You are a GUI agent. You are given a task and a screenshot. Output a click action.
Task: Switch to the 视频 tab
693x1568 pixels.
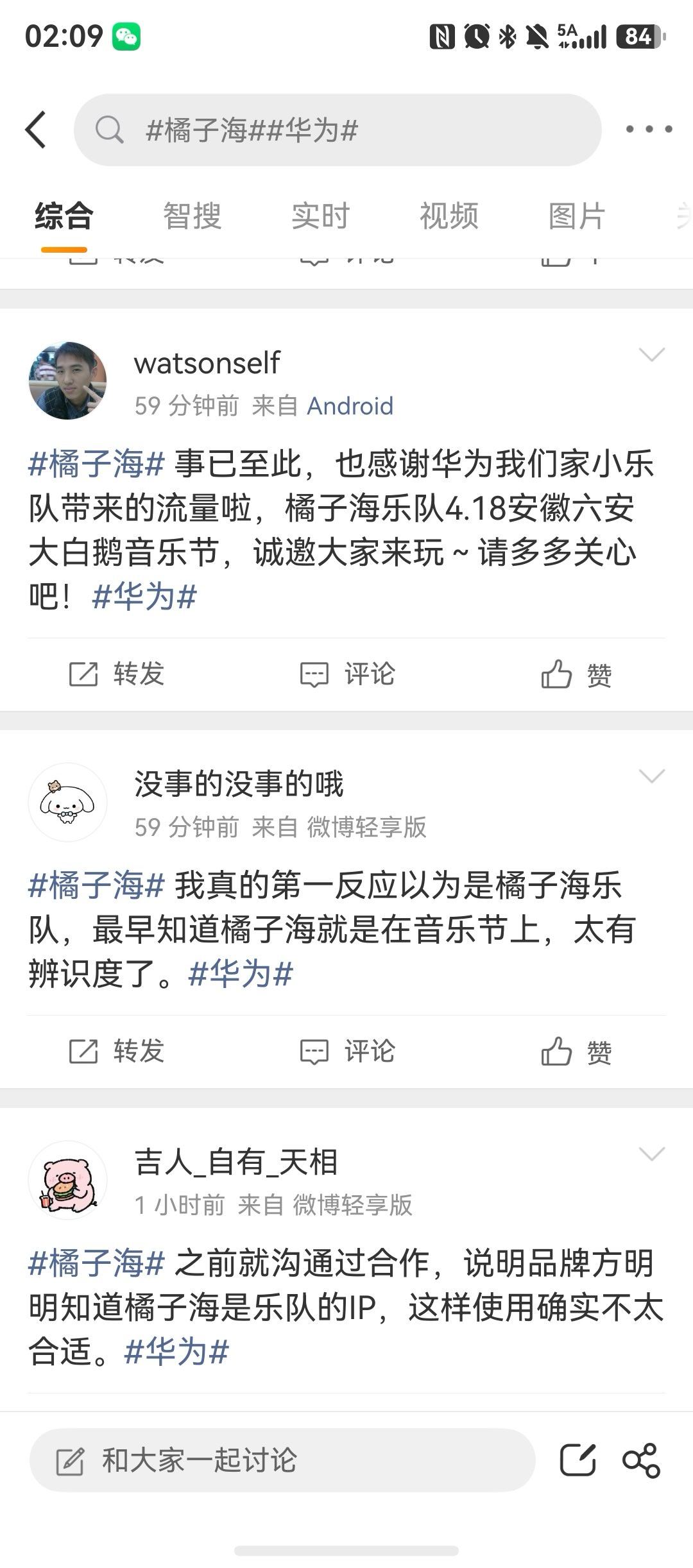tap(449, 216)
